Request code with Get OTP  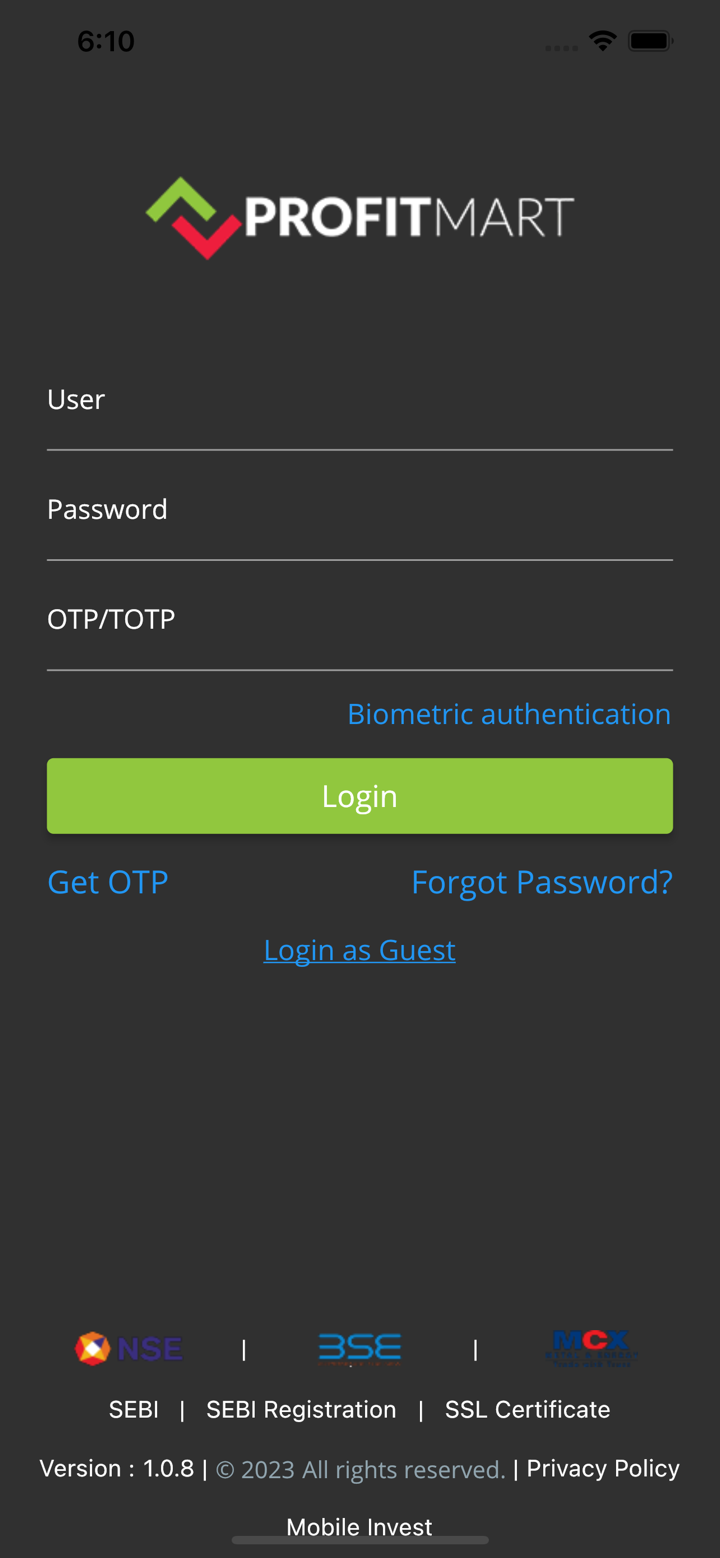[108, 882]
